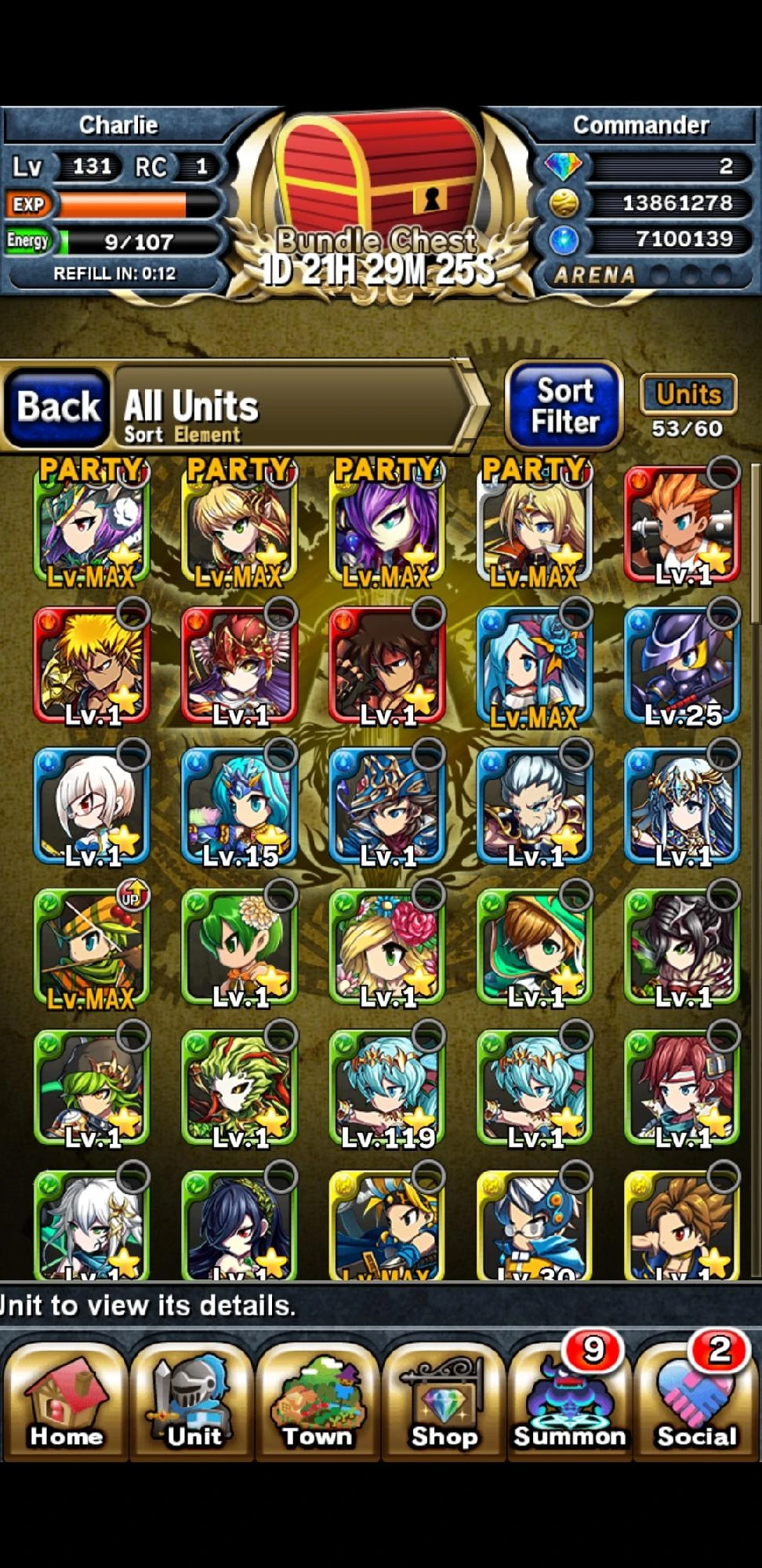Select the red-haired headband green unit
The image size is (762, 1568).
coord(682,1087)
